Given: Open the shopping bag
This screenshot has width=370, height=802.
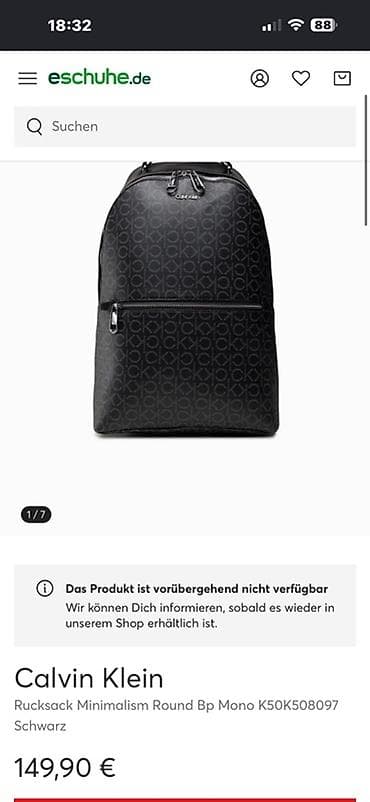Looking at the screenshot, I should (342, 78).
